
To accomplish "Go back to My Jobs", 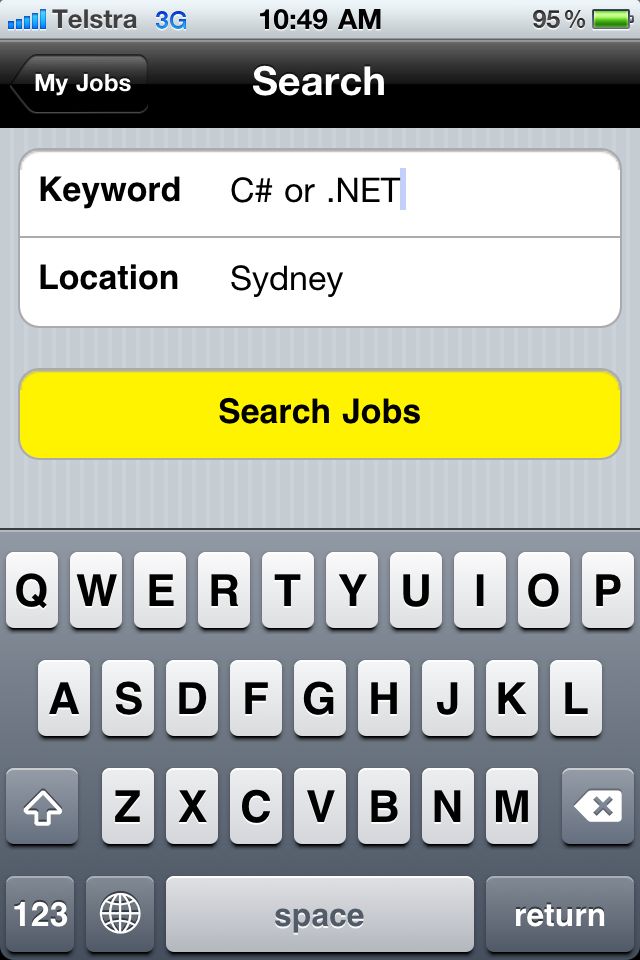I will click(x=80, y=83).
